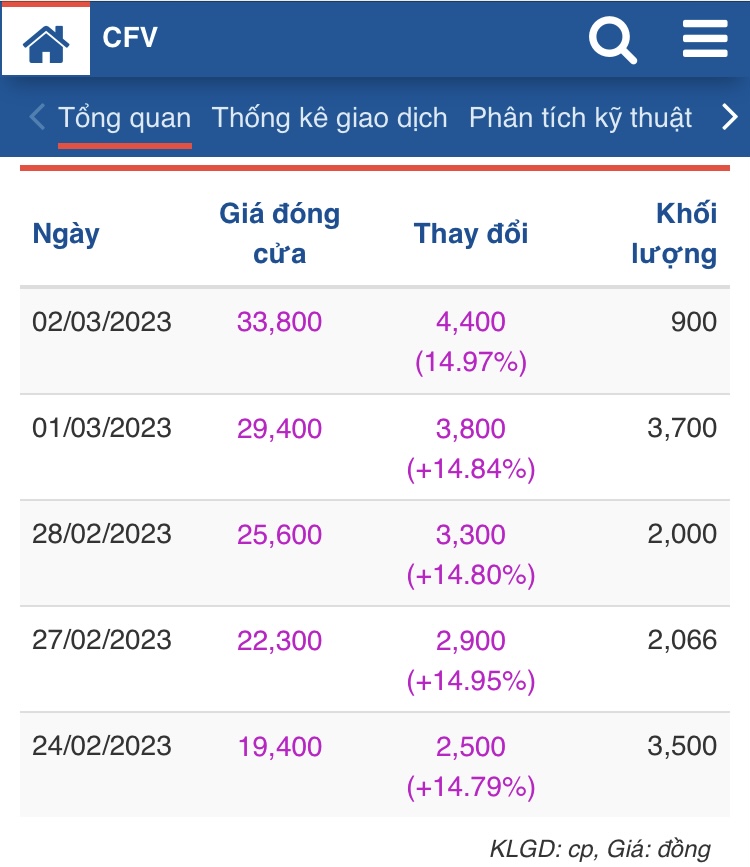Tap the right arrow of tab bar

pyautogui.click(x=729, y=118)
